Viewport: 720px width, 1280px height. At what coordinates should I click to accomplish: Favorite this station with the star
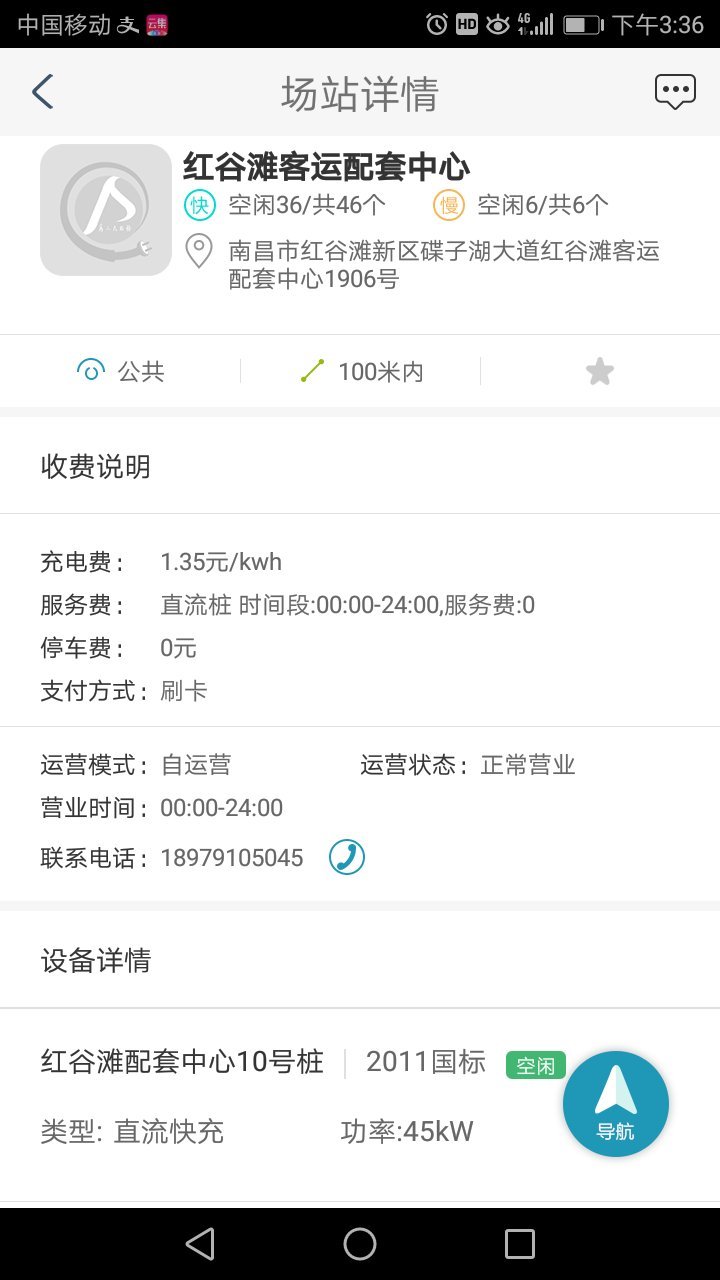coord(599,372)
